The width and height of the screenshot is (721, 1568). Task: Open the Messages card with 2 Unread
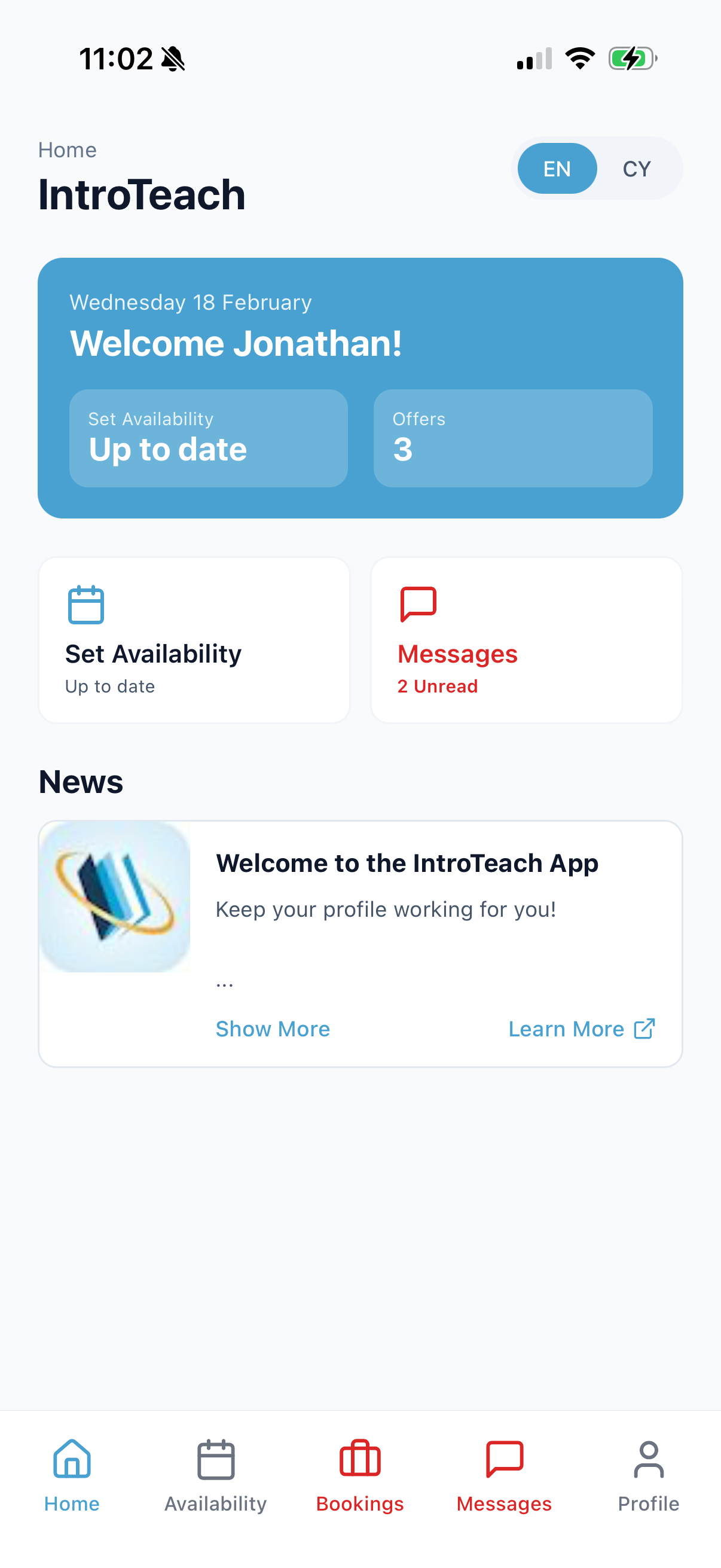point(526,640)
